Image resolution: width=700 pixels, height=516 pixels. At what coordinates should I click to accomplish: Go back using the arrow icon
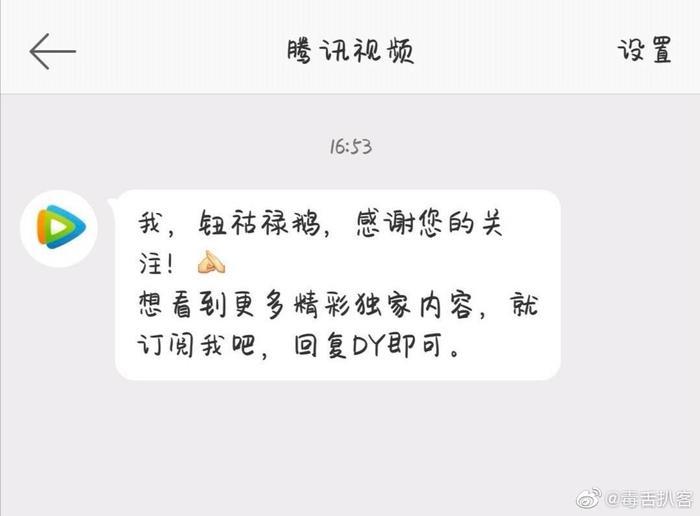click(x=52, y=51)
